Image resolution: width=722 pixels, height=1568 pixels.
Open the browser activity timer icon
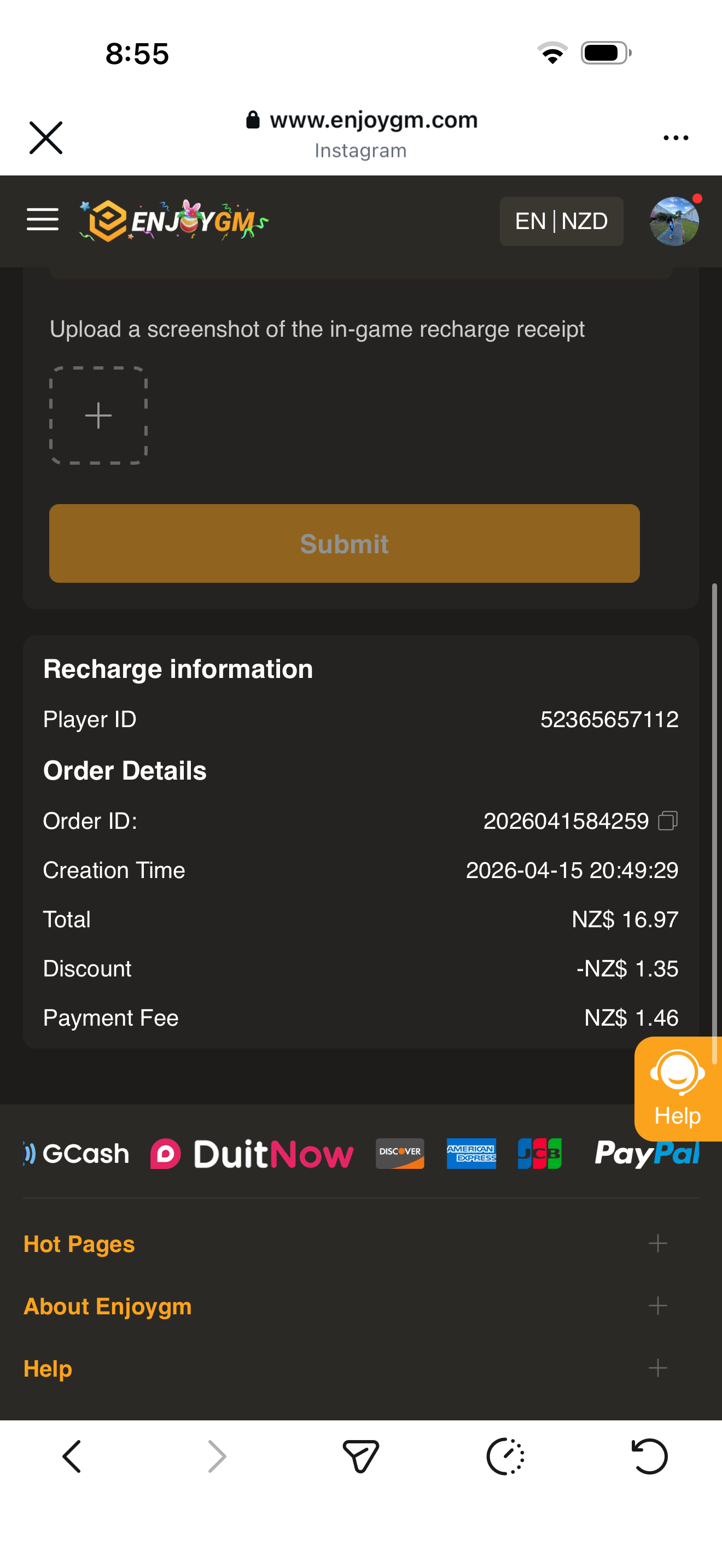pos(505,1456)
